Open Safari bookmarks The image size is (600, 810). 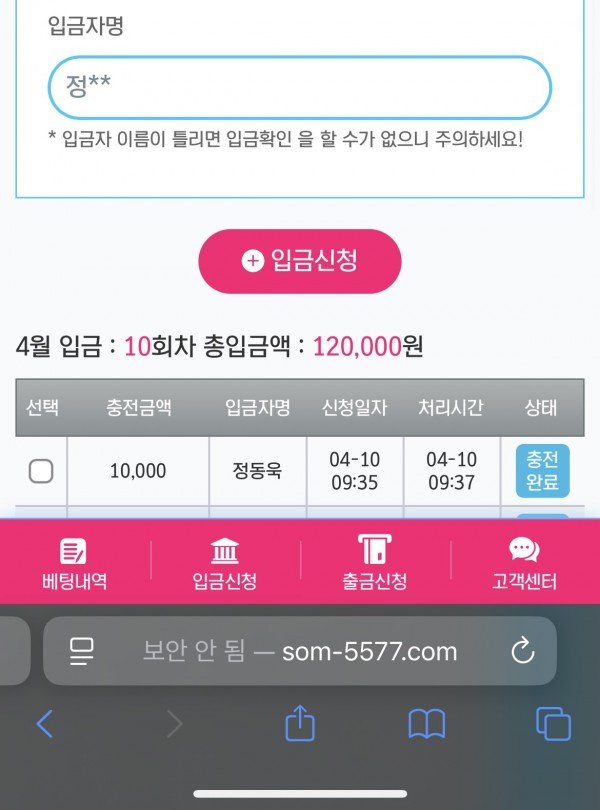click(427, 724)
